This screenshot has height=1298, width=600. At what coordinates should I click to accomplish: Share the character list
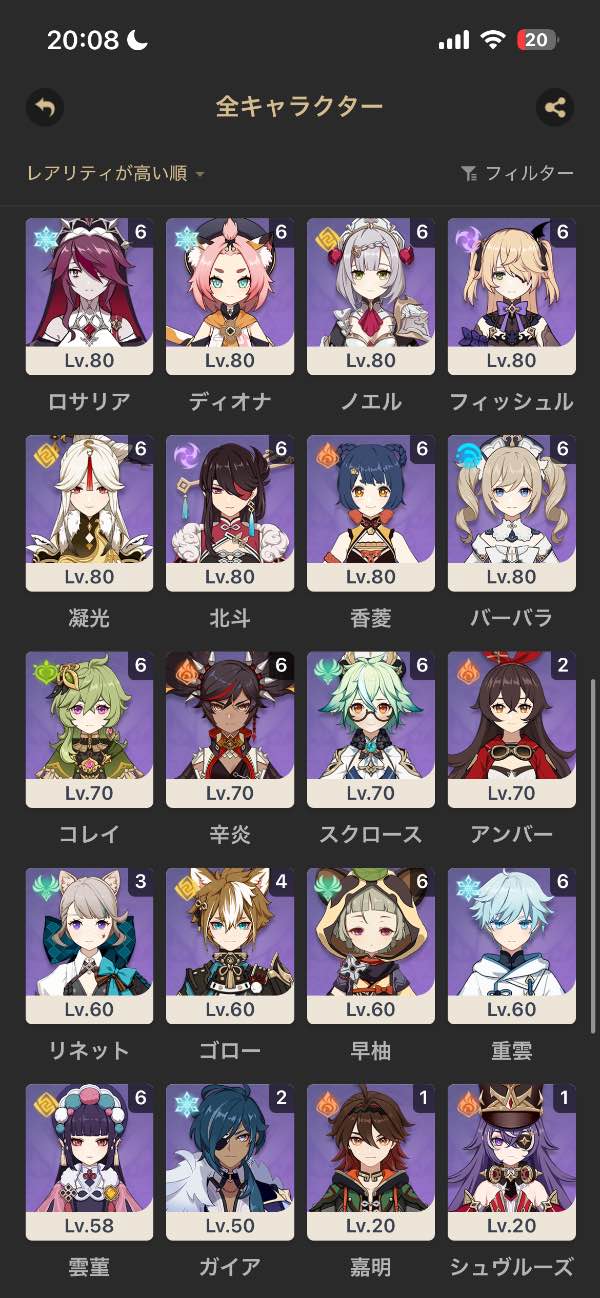(555, 107)
